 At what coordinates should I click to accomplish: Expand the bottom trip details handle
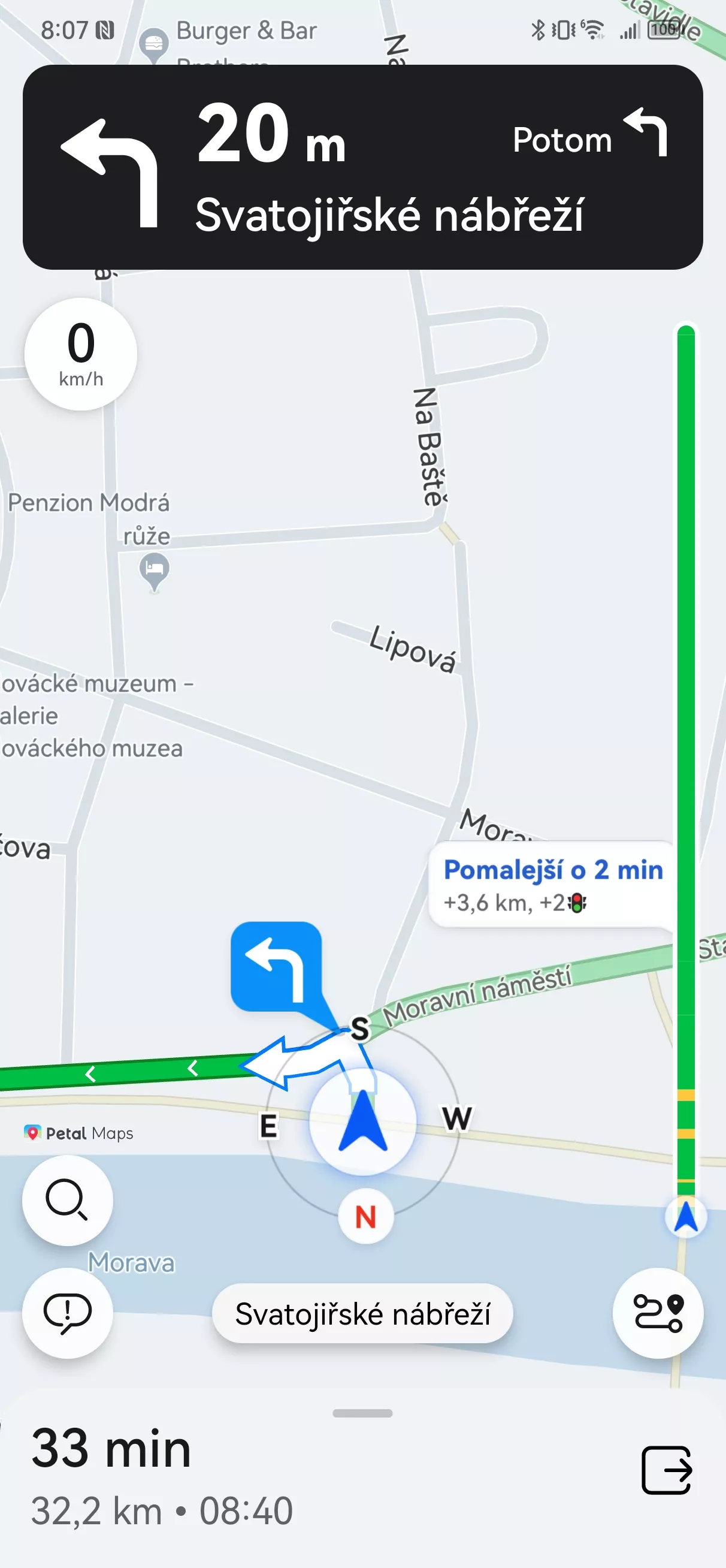(362, 1413)
